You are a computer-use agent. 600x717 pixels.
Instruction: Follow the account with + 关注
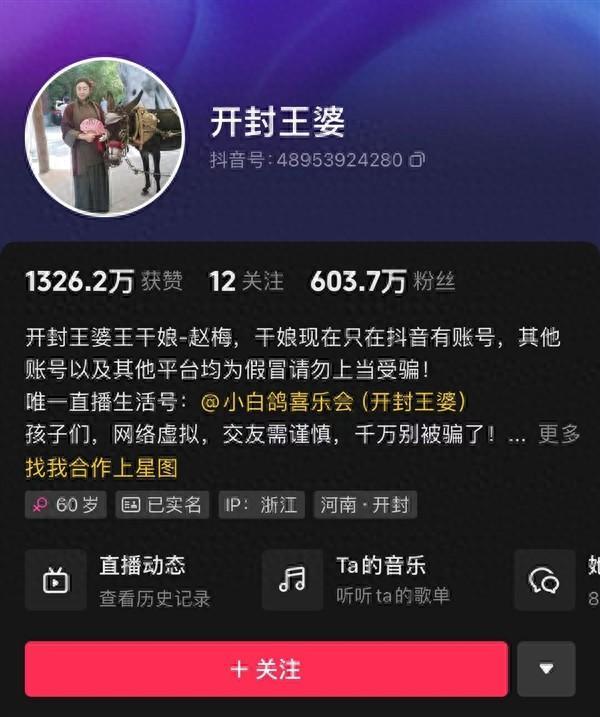266,669
